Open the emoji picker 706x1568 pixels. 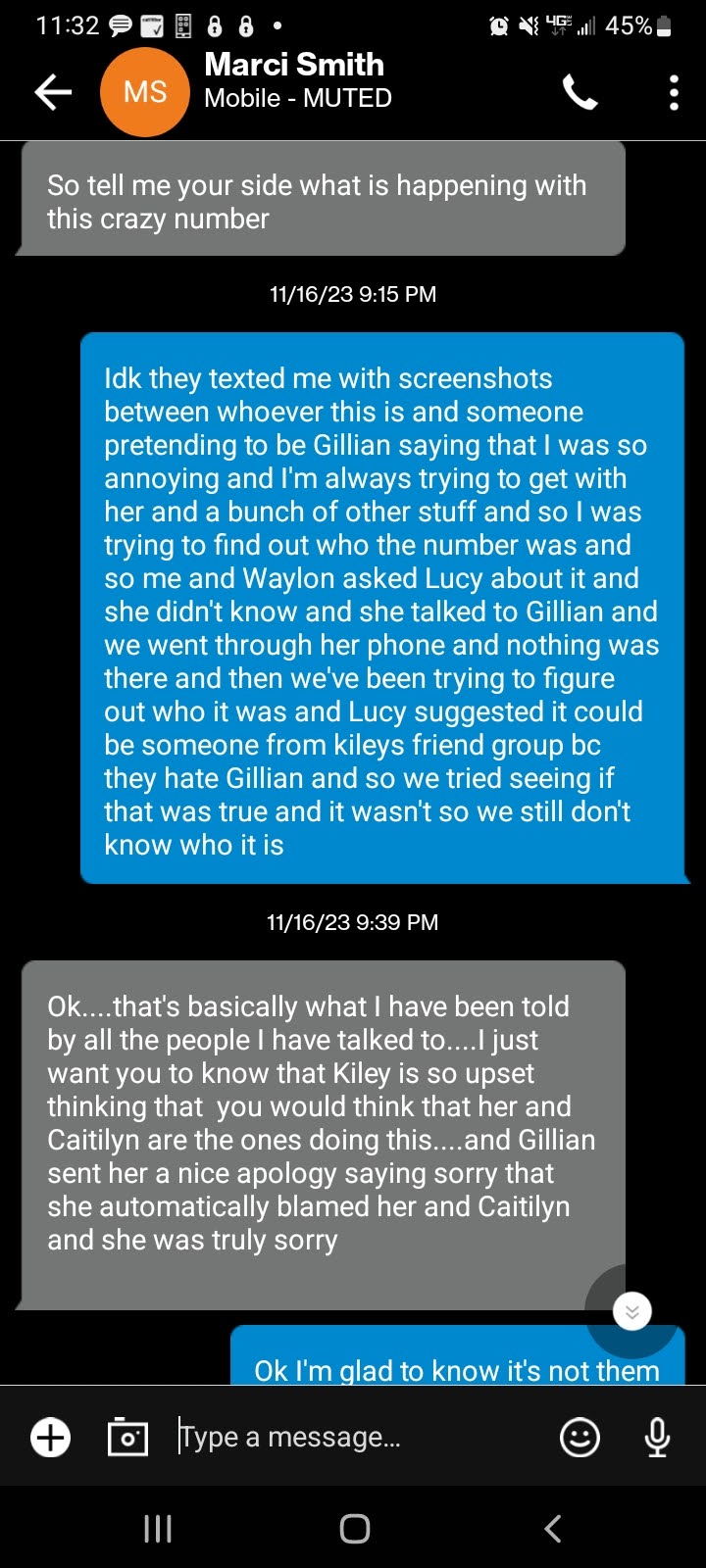580,1438
